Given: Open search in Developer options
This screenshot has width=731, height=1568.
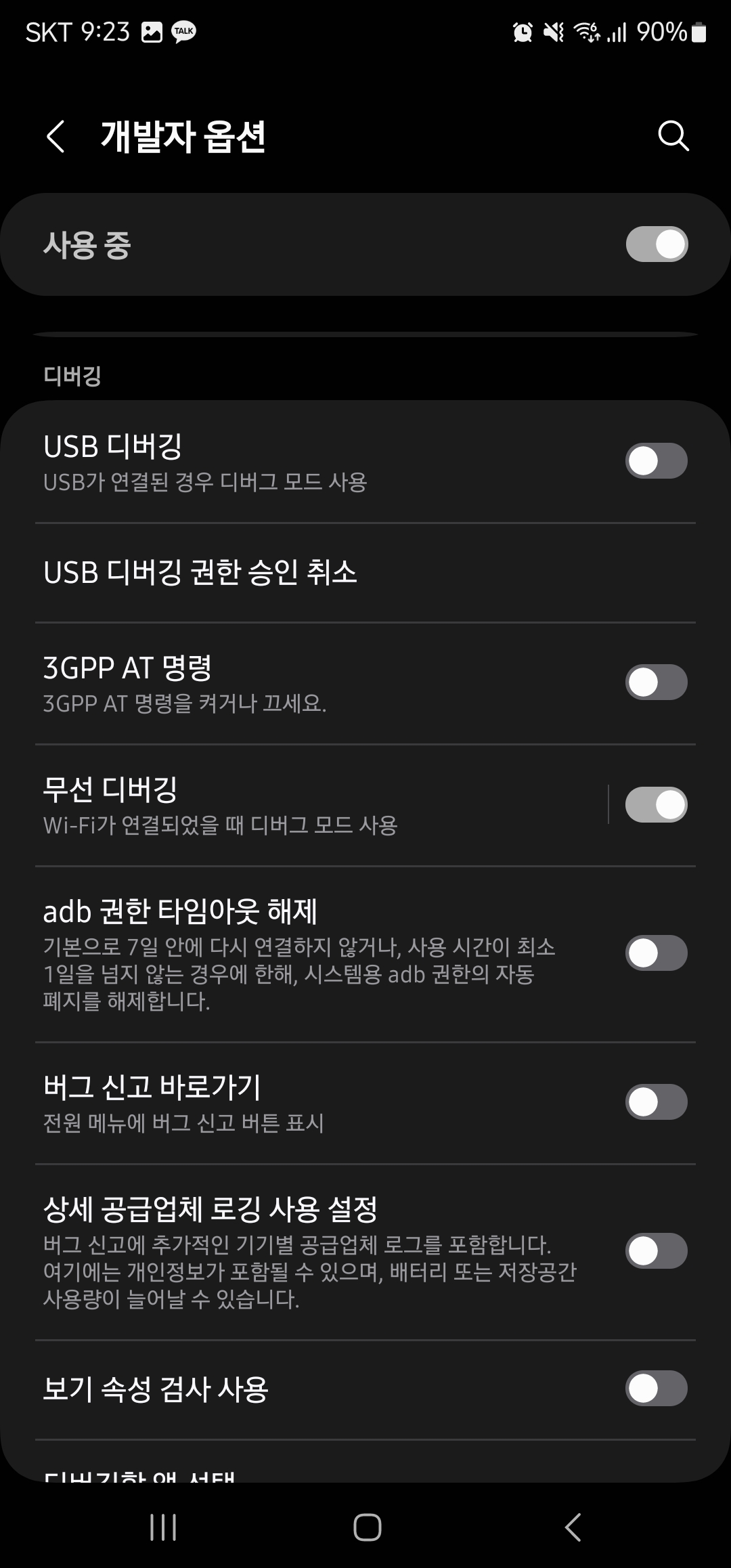Looking at the screenshot, I should (673, 137).
